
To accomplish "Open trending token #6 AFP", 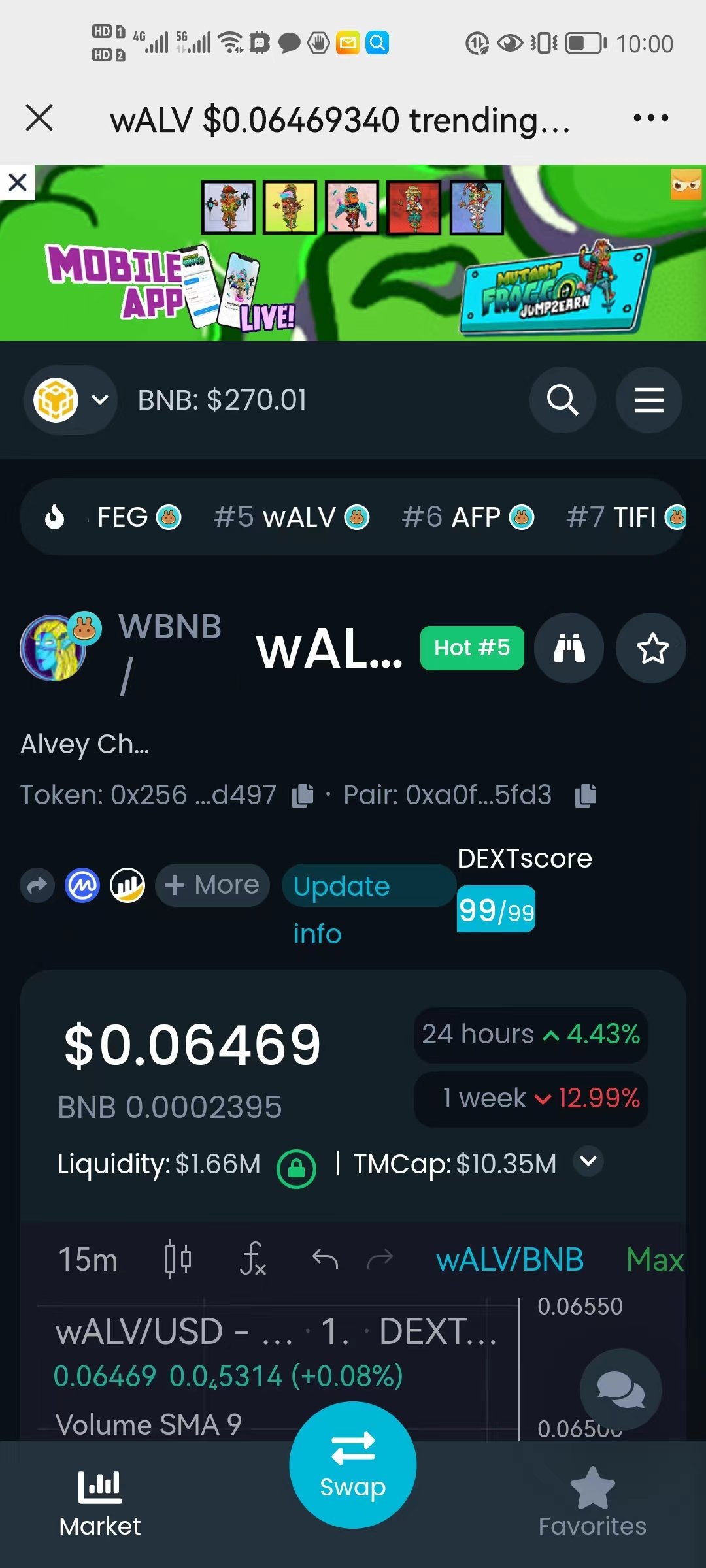I will click(x=467, y=517).
